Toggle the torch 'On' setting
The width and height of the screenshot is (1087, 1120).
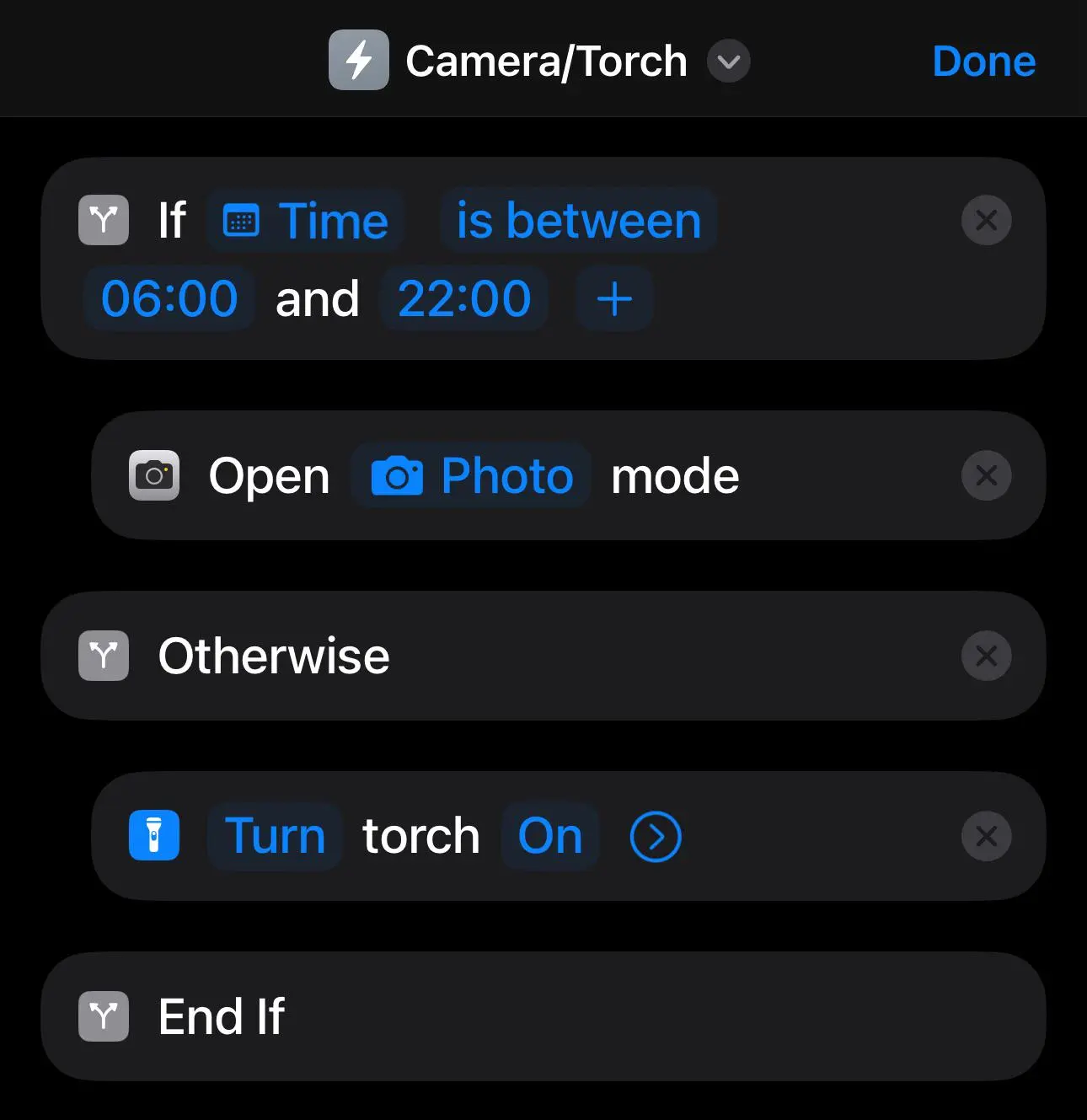(x=549, y=836)
